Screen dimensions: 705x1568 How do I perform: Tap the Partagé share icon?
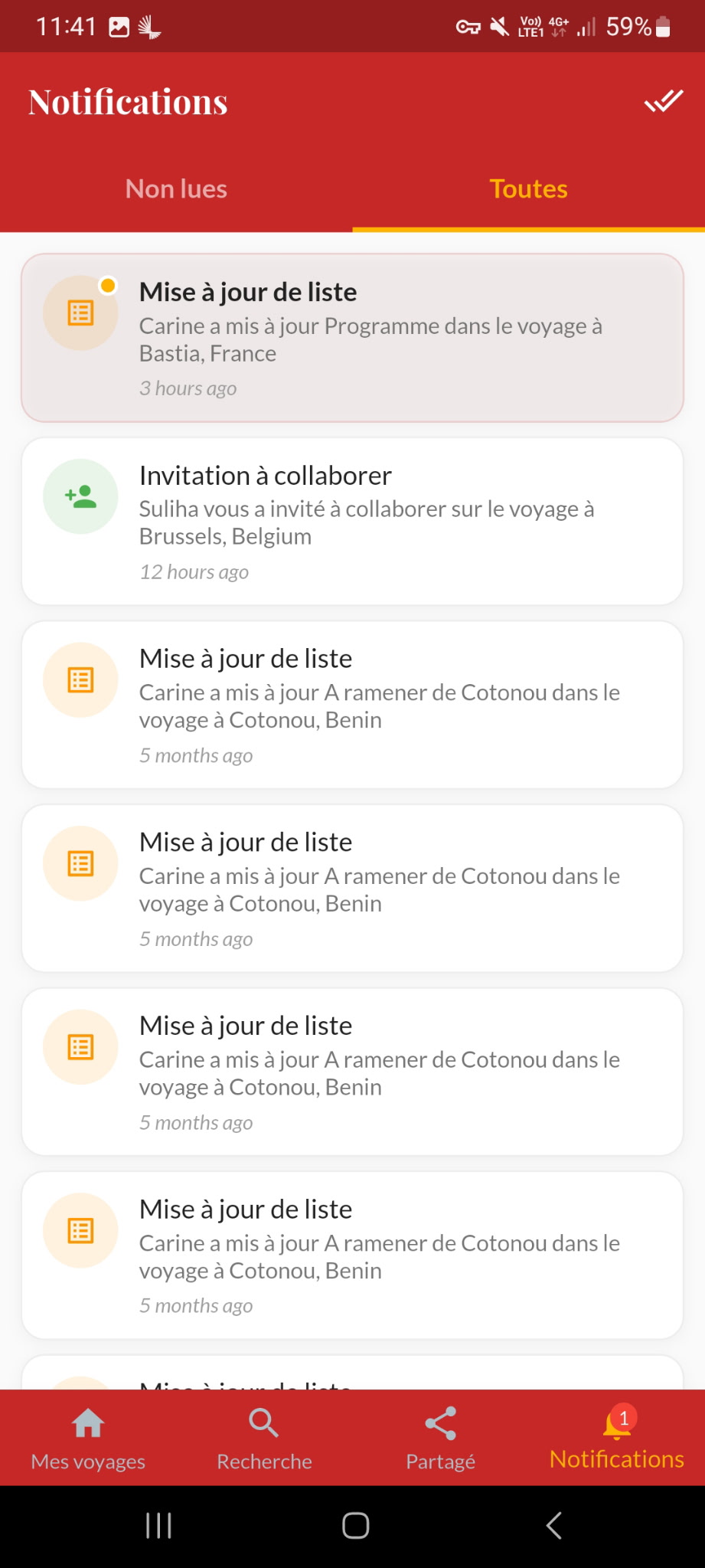coord(439,1421)
